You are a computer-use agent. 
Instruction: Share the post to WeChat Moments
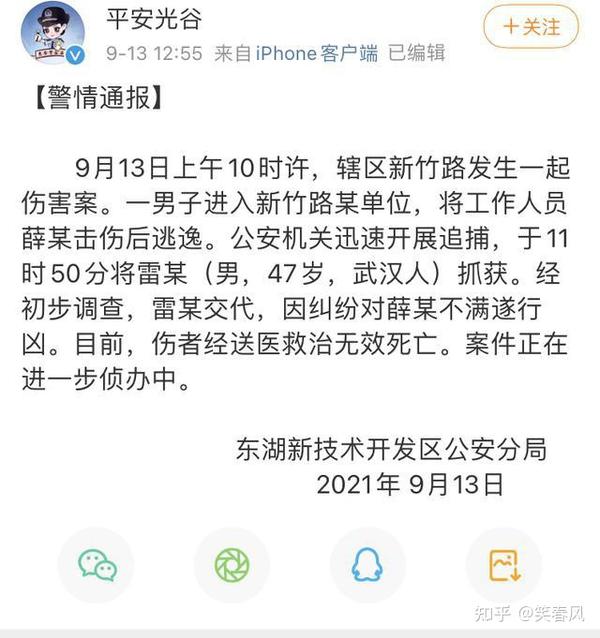click(232, 565)
